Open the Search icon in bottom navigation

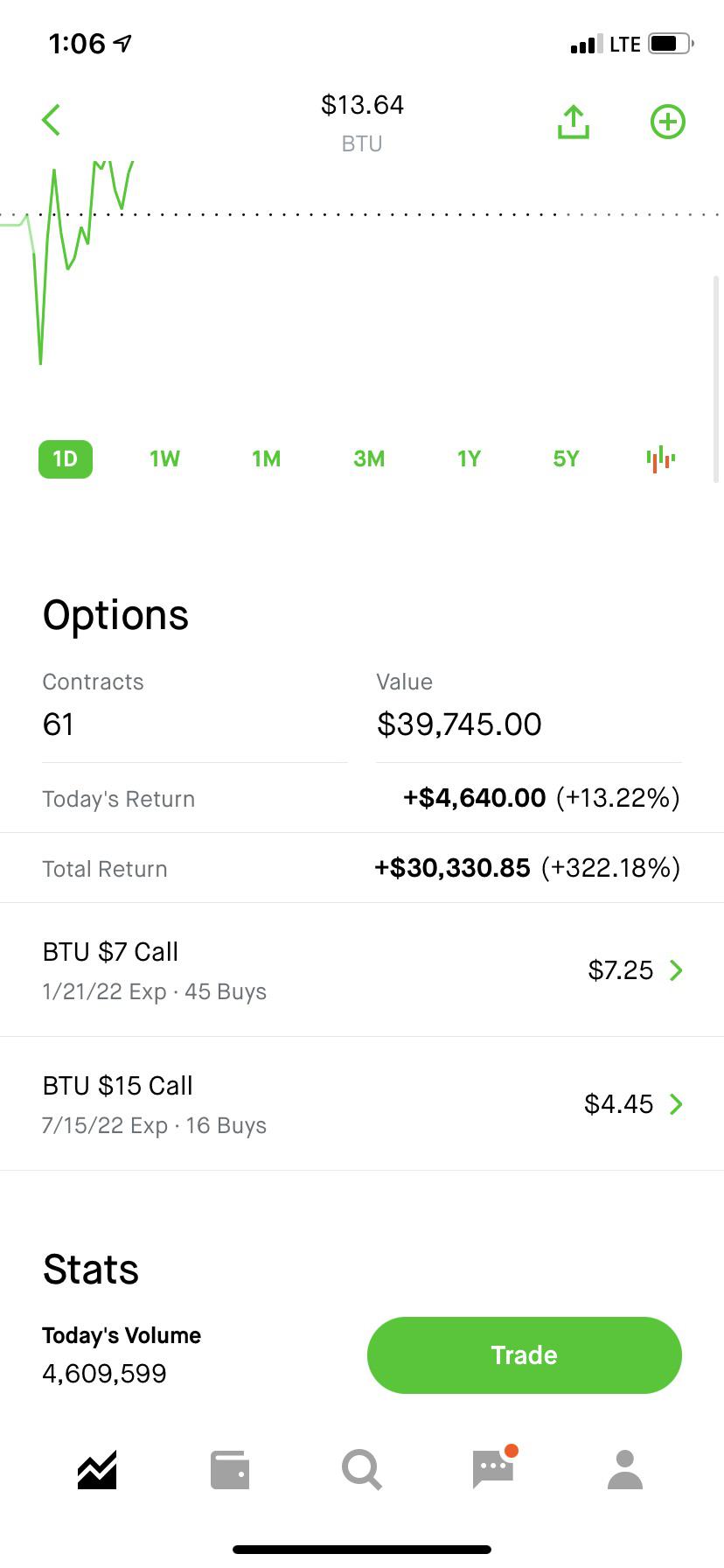point(362,1468)
